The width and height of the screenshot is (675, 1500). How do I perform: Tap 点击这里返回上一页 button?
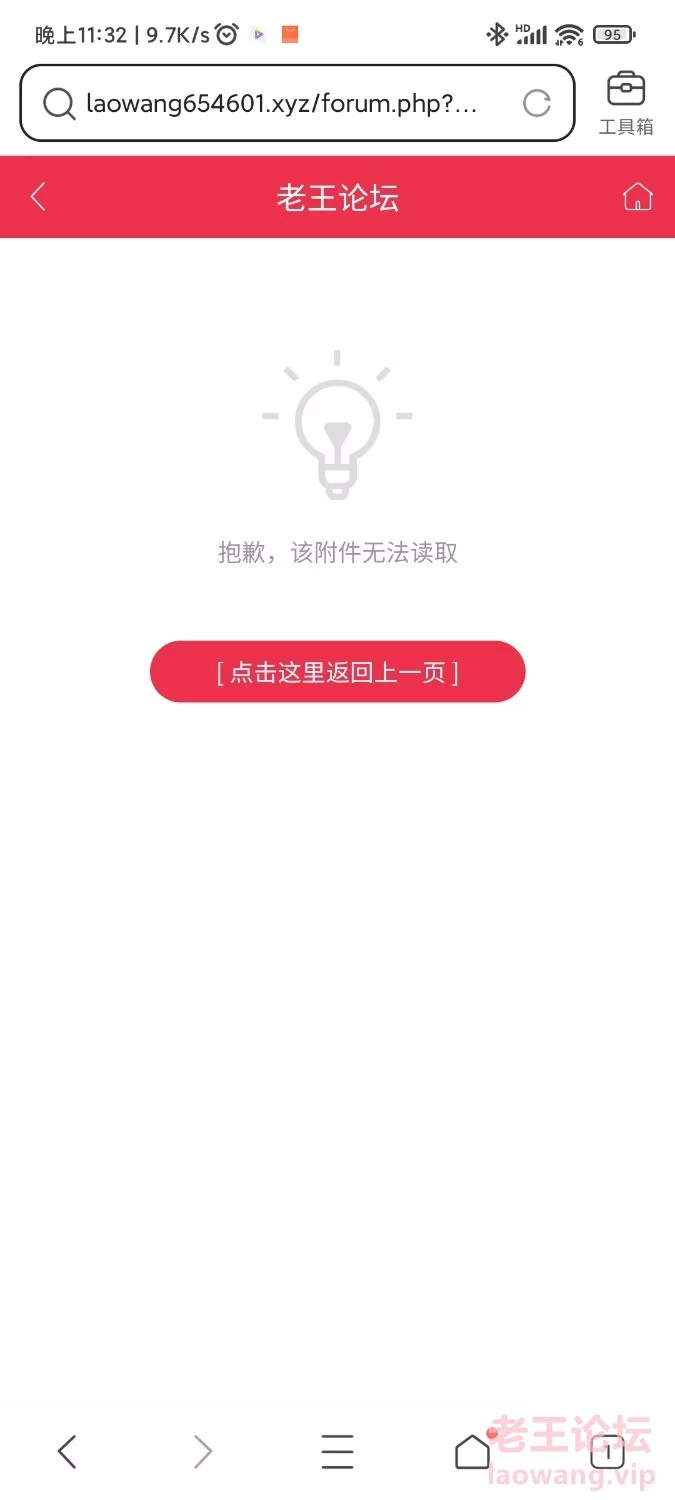[337, 672]
